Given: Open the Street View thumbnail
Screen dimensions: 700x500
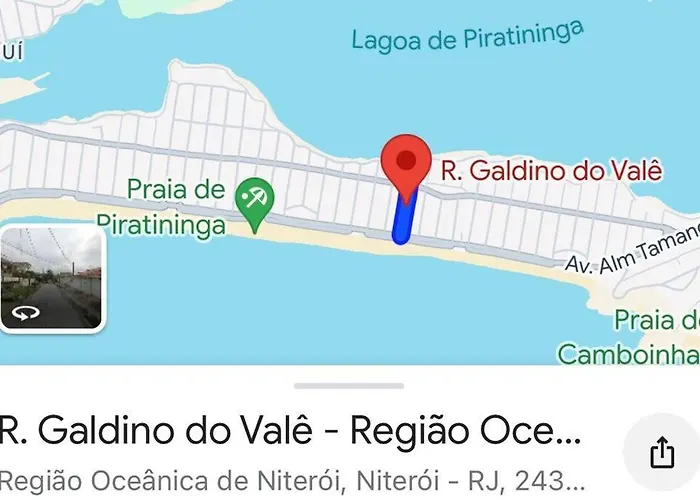Looking at the screenshot, I should click(52, 278).
